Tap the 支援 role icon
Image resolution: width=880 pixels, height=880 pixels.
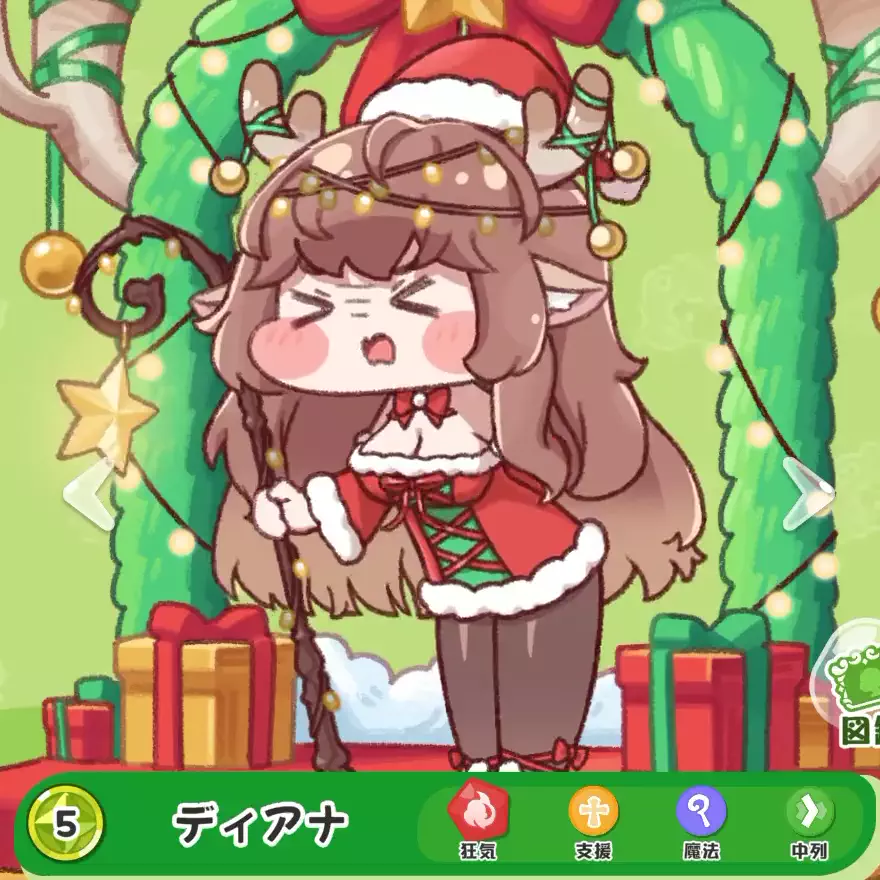[x=593, y=812]
